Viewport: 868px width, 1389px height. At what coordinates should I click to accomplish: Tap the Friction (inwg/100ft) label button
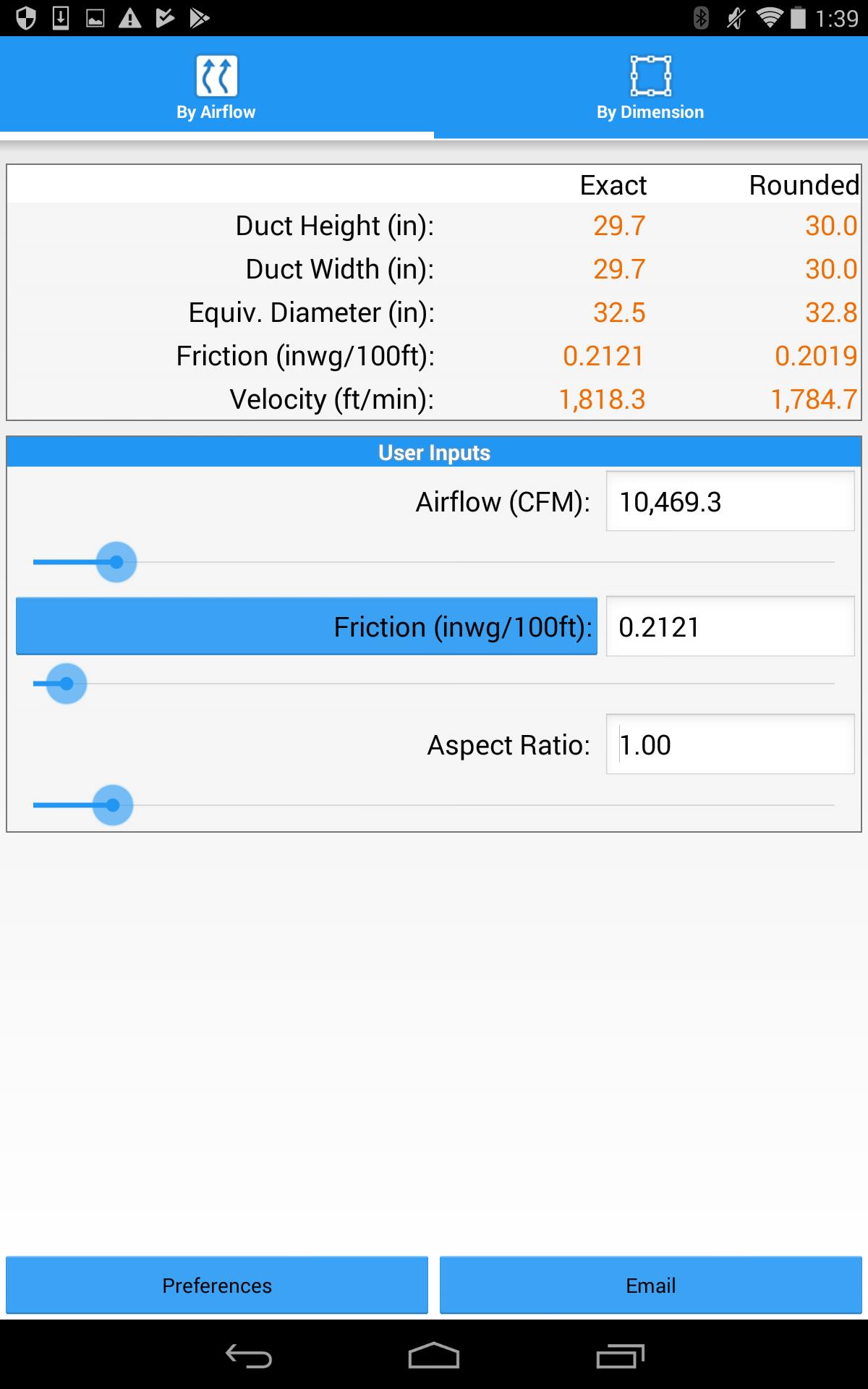coord(307,626)
